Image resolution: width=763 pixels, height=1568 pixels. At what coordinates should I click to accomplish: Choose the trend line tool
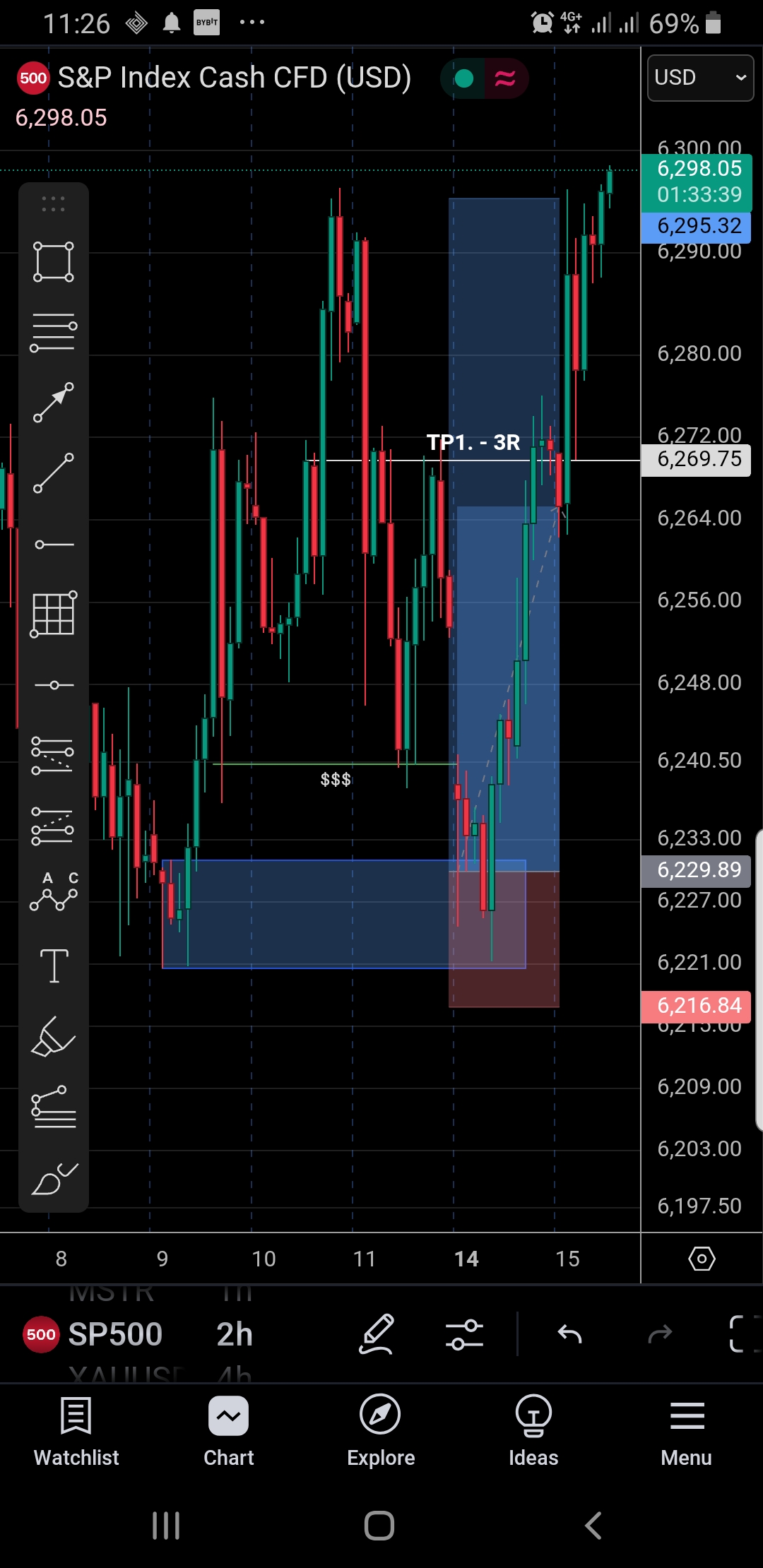click(54, 473)
